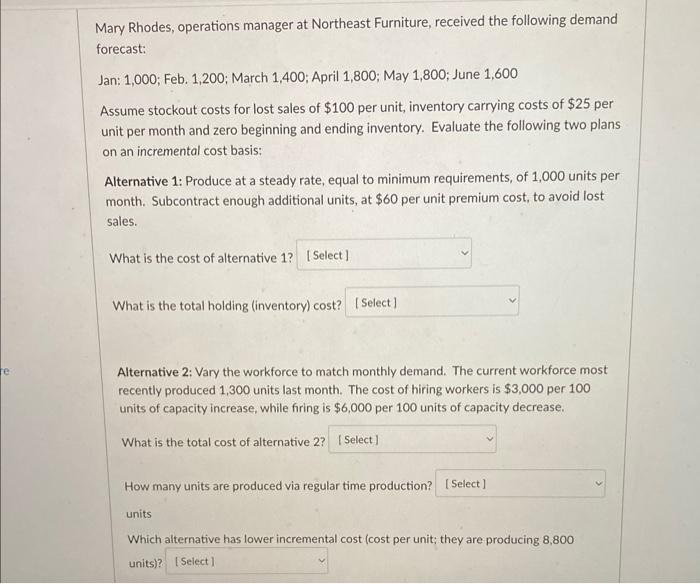The height and width of the screenshot is (584, 700).
Task: Choose which alternative has lower incremental cost
Action: pyautogui.click(x=250, y=561)
